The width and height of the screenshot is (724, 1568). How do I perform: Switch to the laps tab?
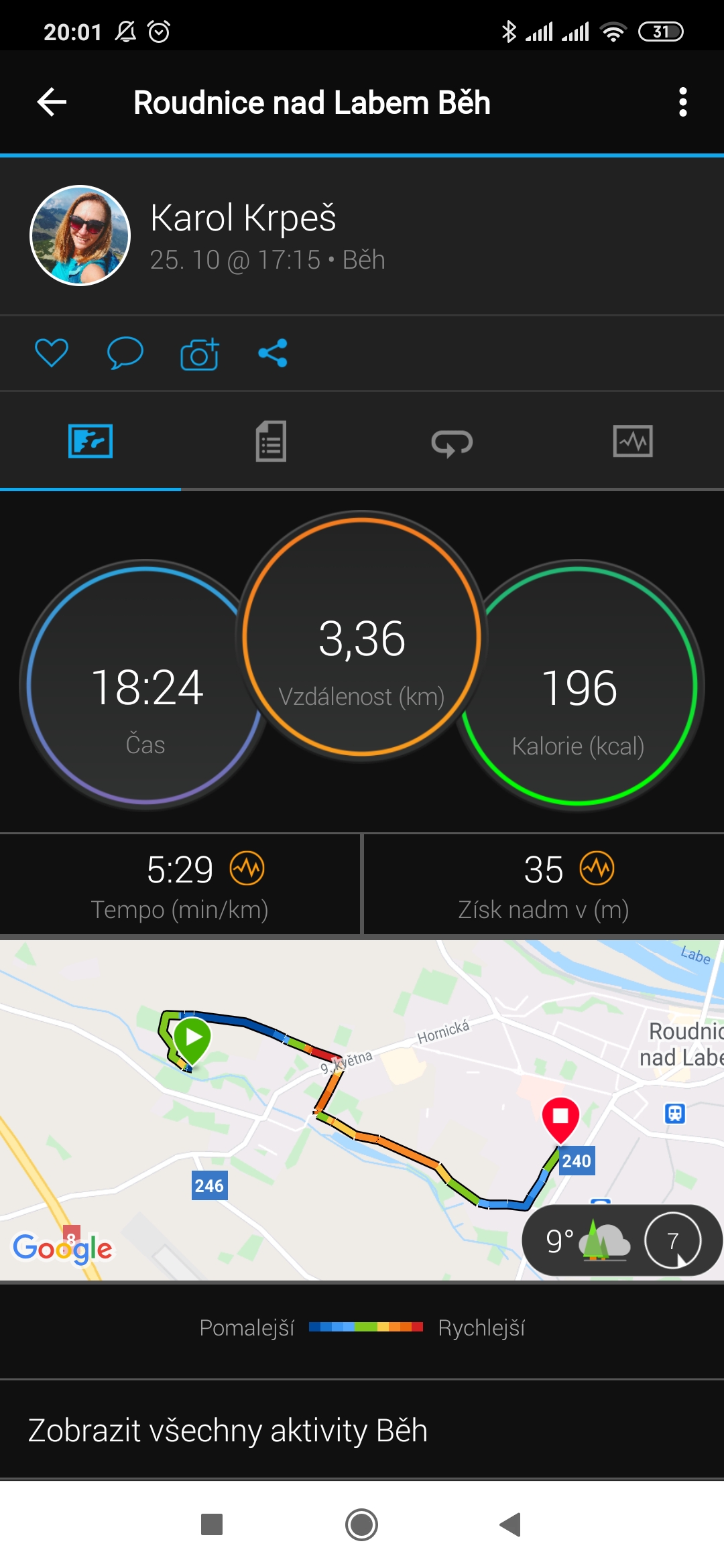coord(452,442)
